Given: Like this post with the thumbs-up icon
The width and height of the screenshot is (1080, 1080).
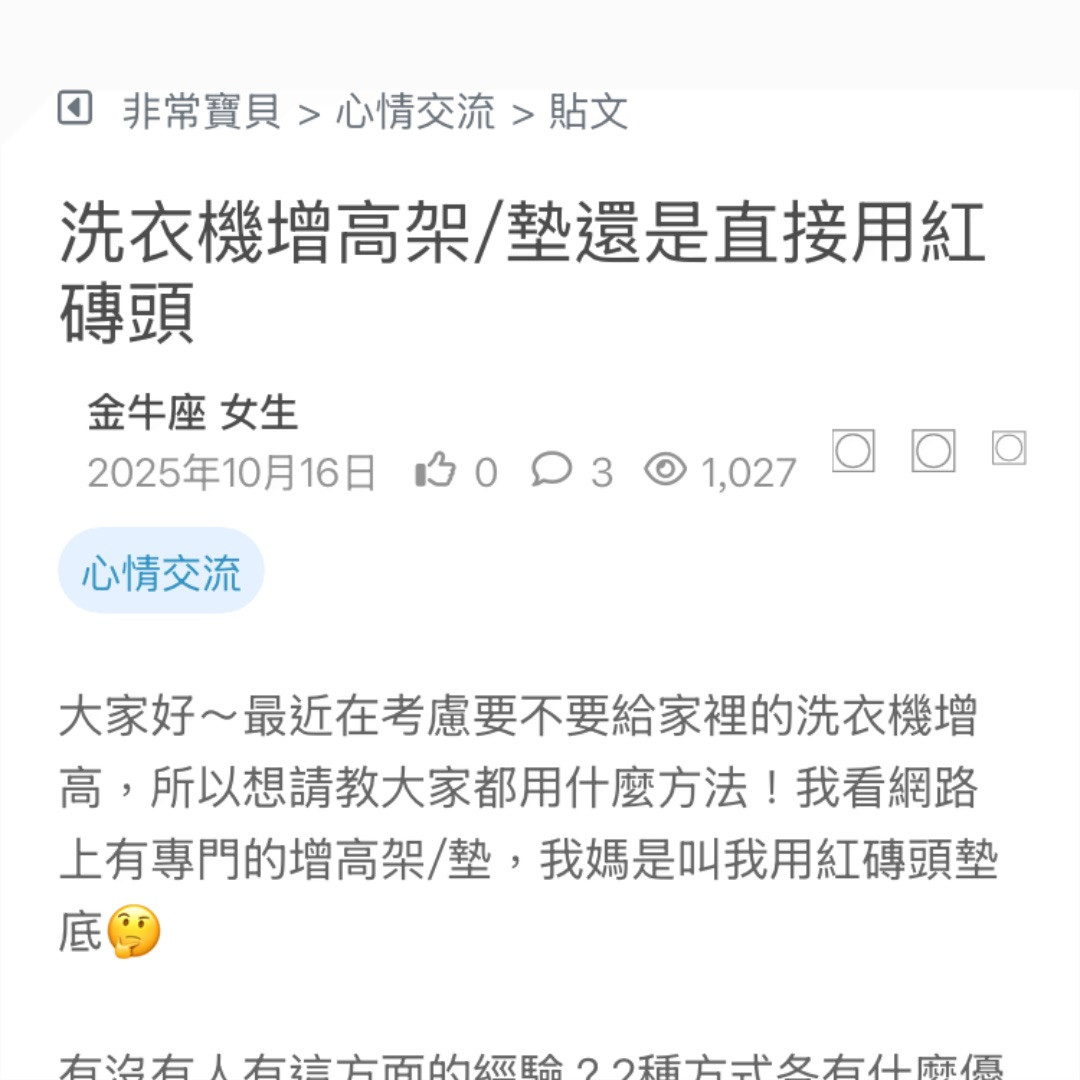Looking at the screenshot, I should (x=436, y=470).
